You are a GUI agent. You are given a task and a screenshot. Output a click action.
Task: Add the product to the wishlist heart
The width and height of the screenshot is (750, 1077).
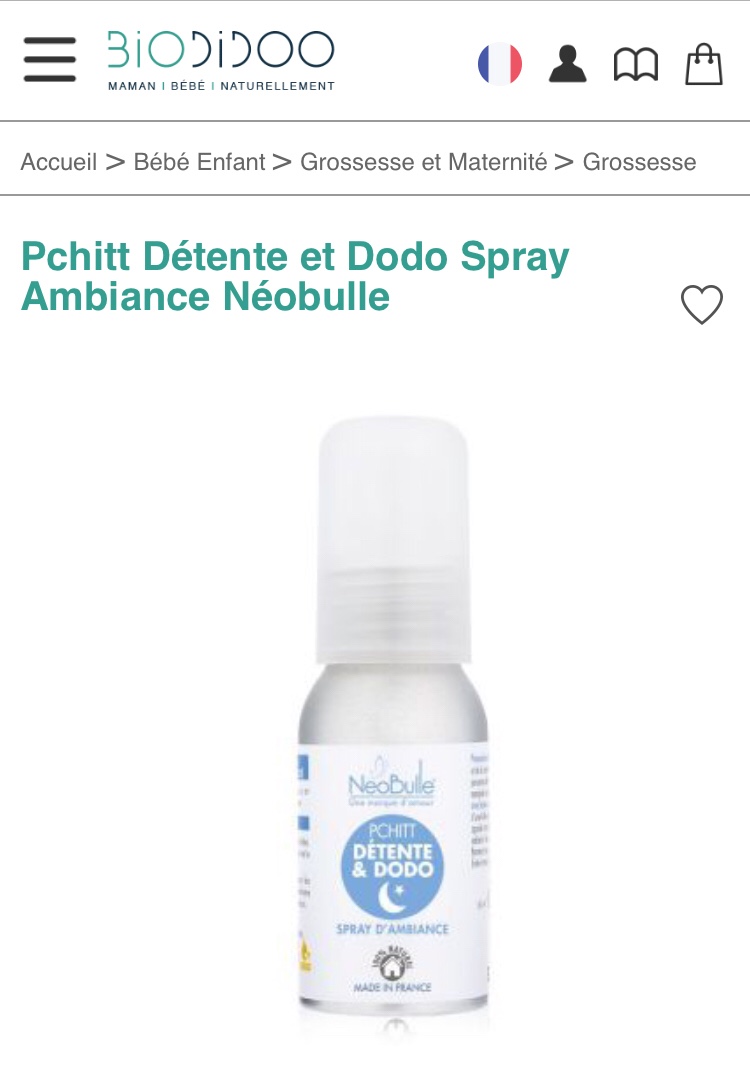coord(701,304)
